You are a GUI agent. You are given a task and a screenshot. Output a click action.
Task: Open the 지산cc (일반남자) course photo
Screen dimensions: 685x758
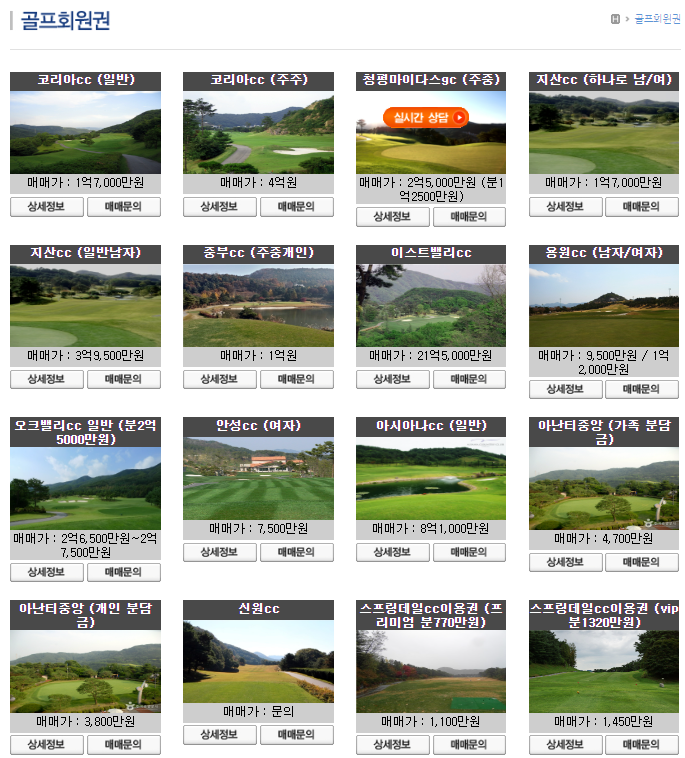click(x=85, y=305)
